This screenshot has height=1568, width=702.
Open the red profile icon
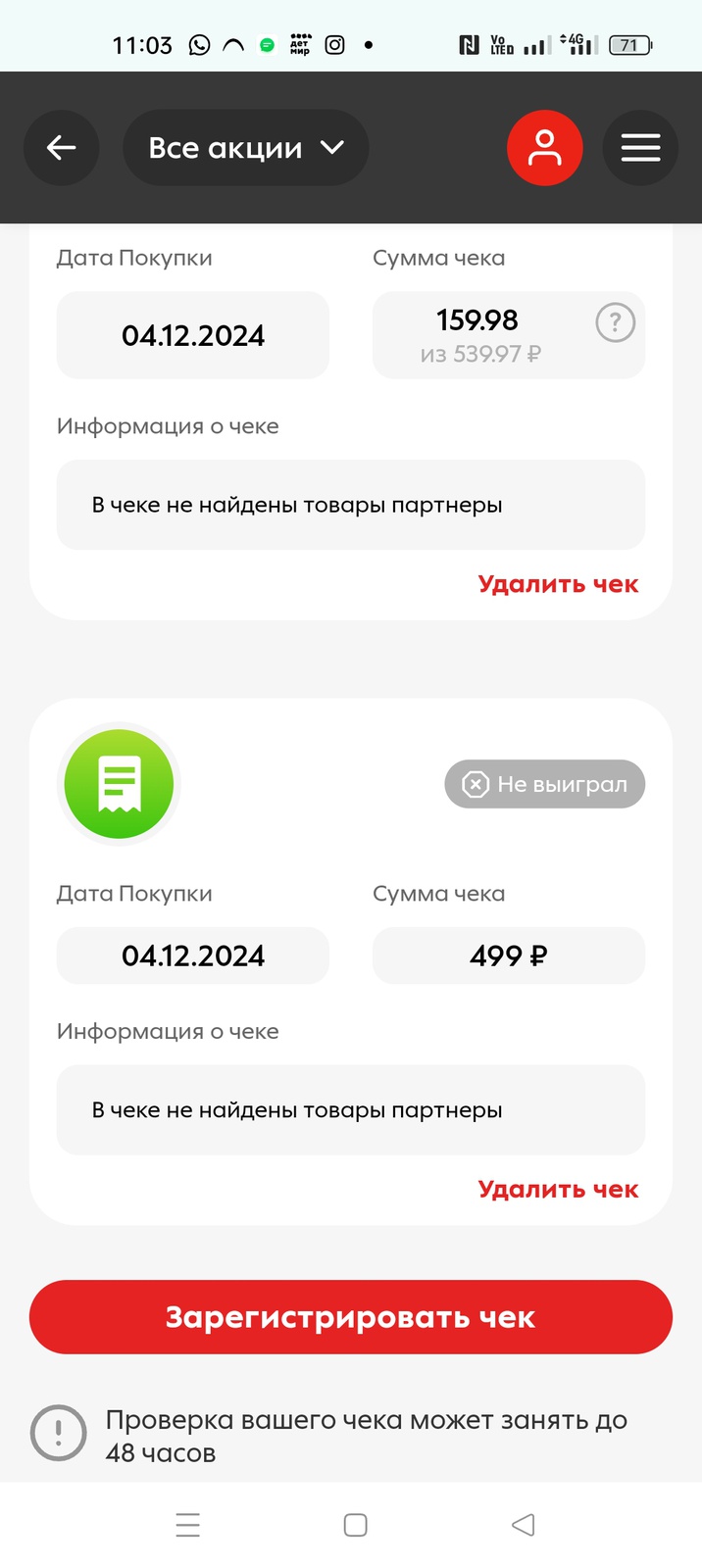(544, 148)
